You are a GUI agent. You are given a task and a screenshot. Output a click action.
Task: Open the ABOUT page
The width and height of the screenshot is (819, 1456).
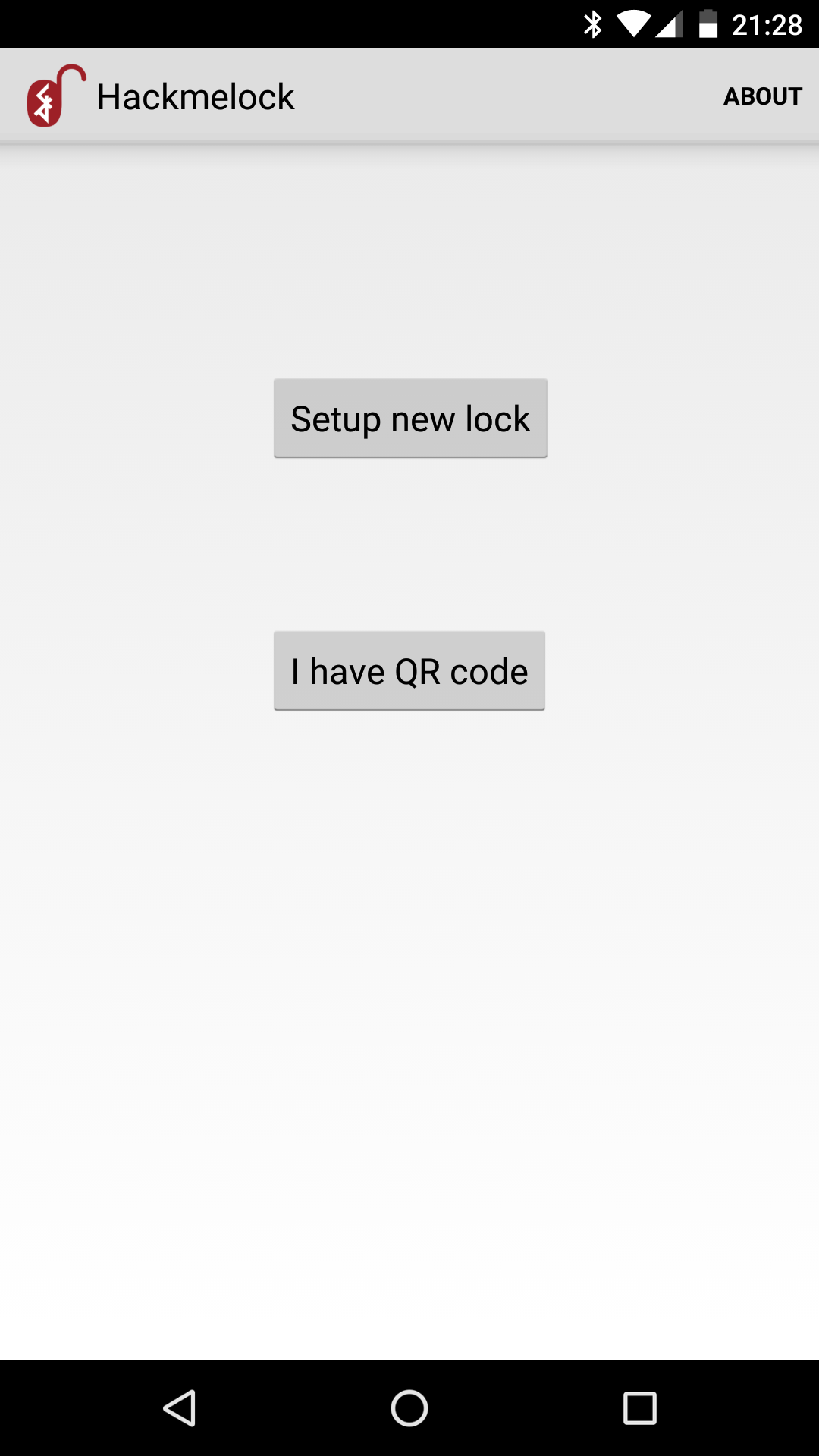[763, 96]
